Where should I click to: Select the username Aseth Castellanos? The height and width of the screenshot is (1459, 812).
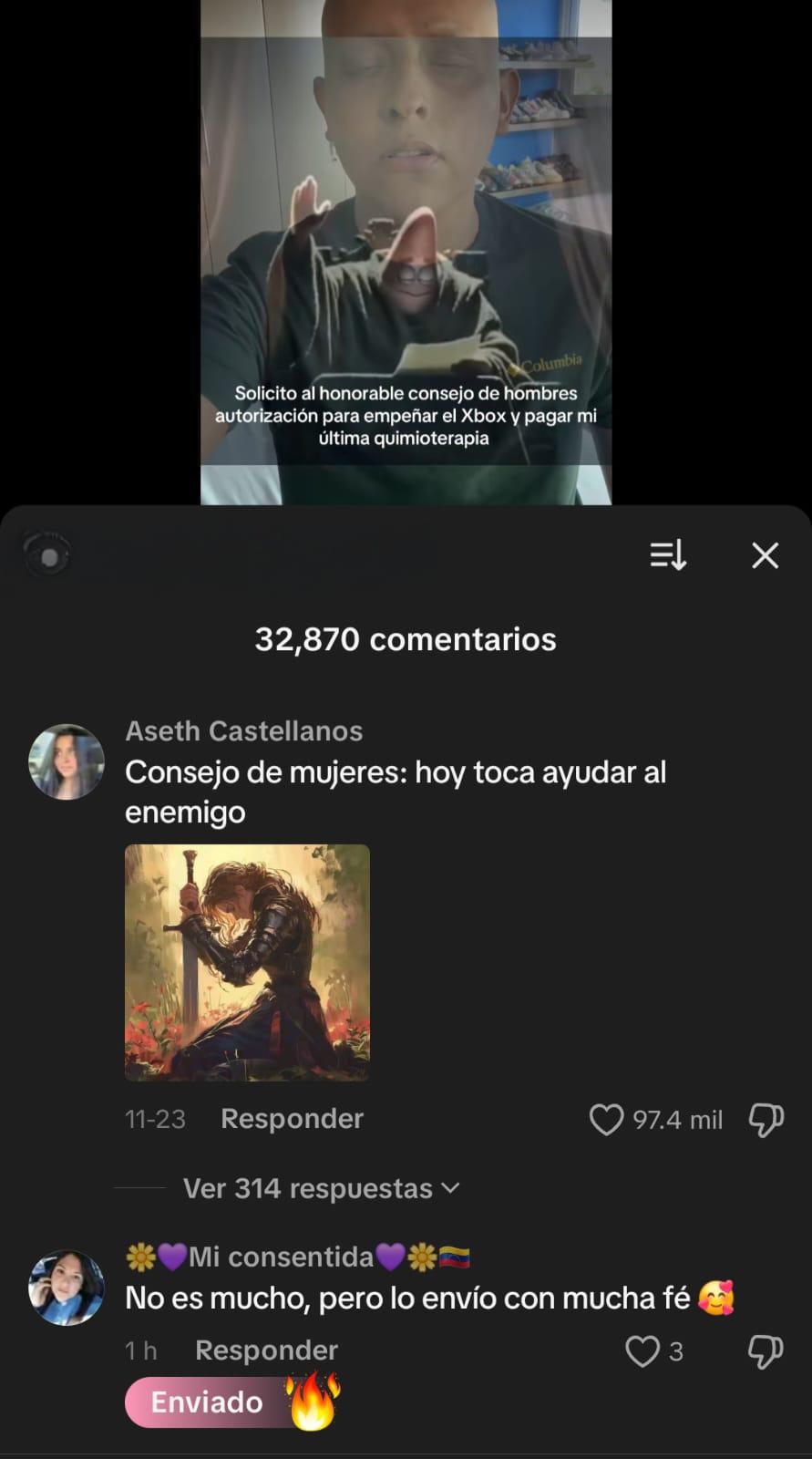tap(244, 730)
